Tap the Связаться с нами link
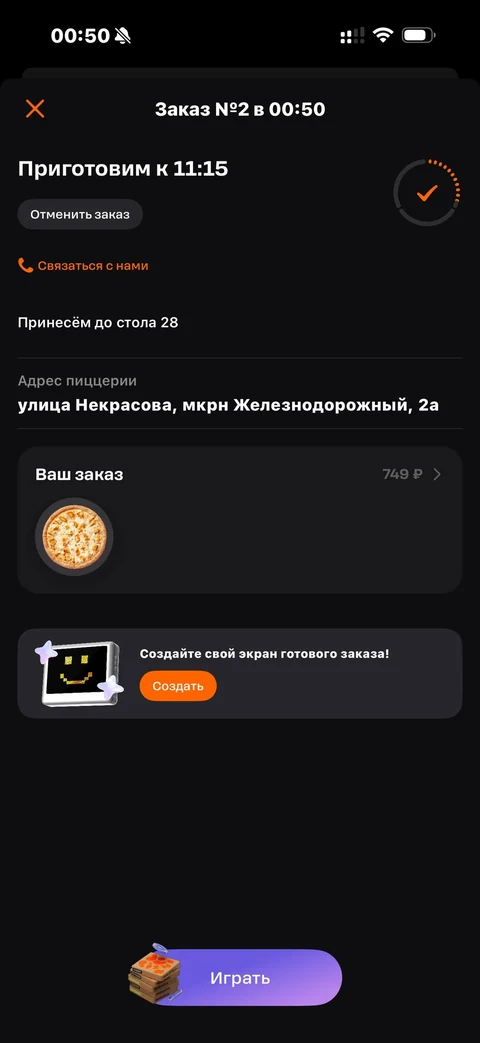Screen dimensions: 480x1043 [x=83, y=266]
